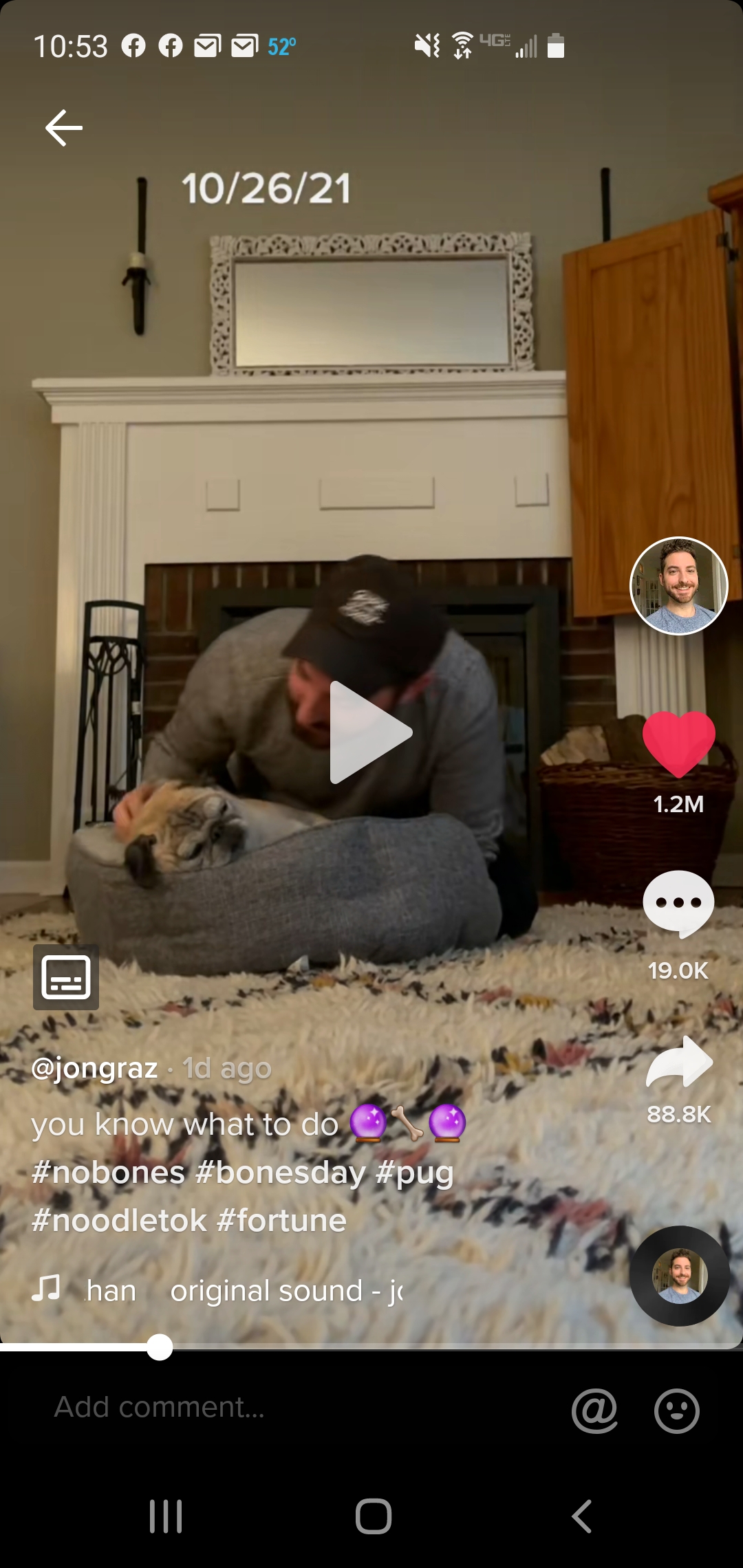743x1568 pixels.
Task: Open the creator's profile picture
Action: click(678, 586)
